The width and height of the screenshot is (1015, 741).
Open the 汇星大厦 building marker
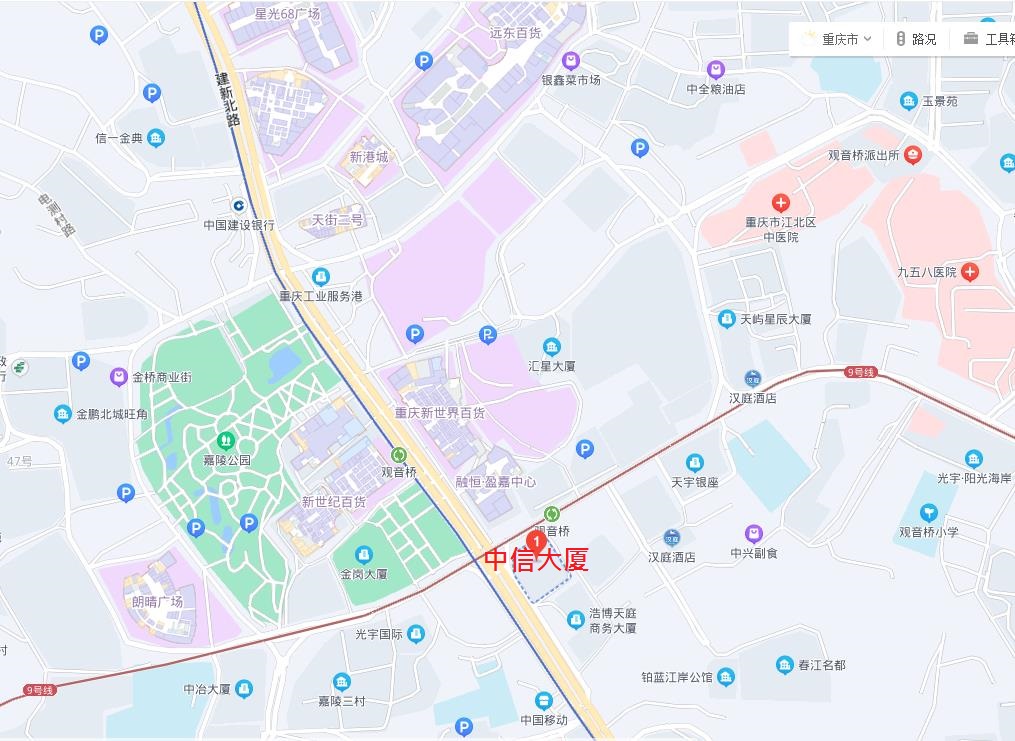[x=552, y=347]
